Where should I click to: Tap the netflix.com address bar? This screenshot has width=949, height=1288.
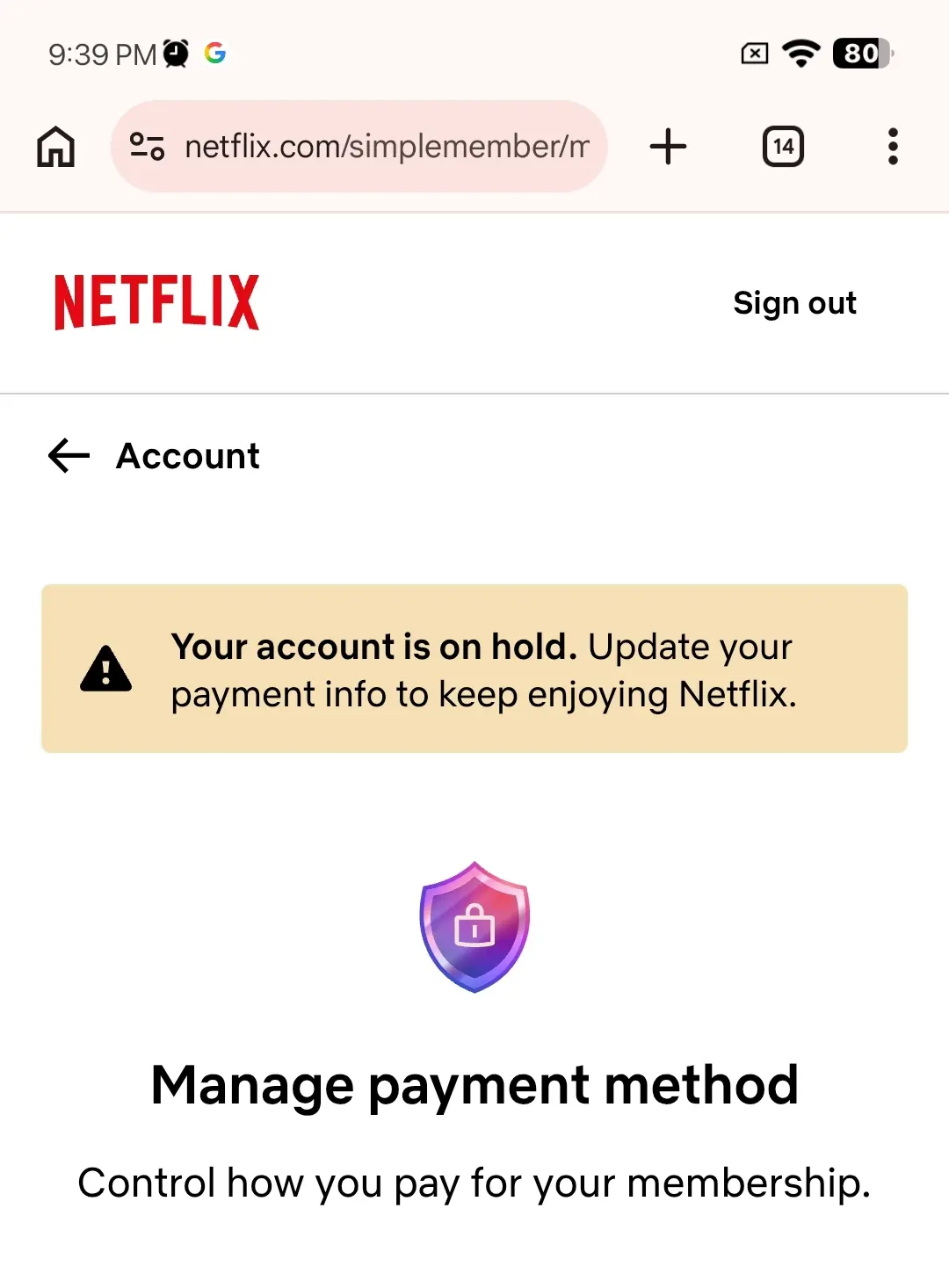pyautogui.click(x=359, y=147)
